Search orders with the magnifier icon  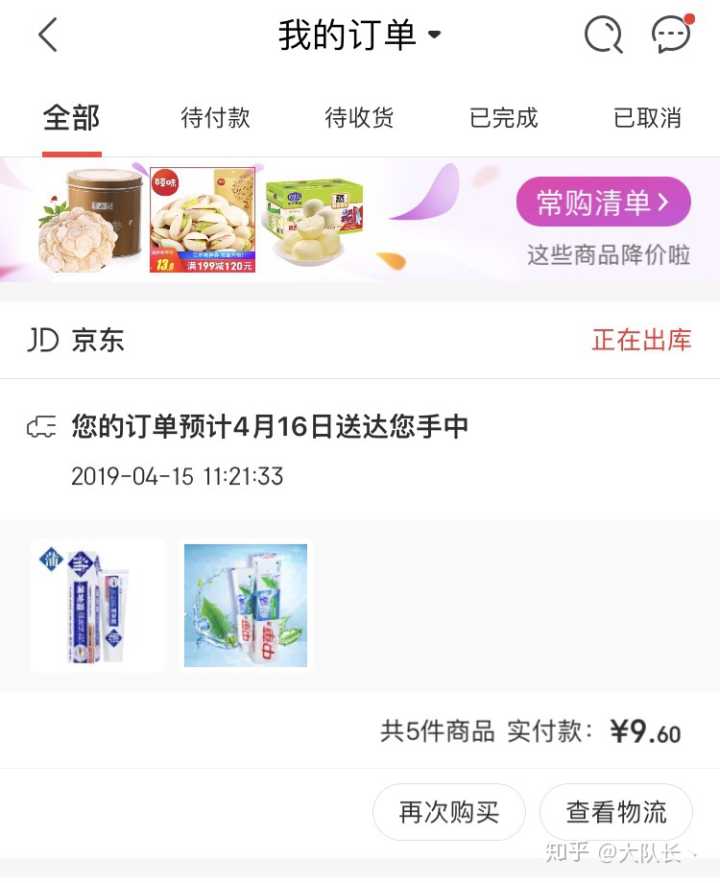point(602,36)
